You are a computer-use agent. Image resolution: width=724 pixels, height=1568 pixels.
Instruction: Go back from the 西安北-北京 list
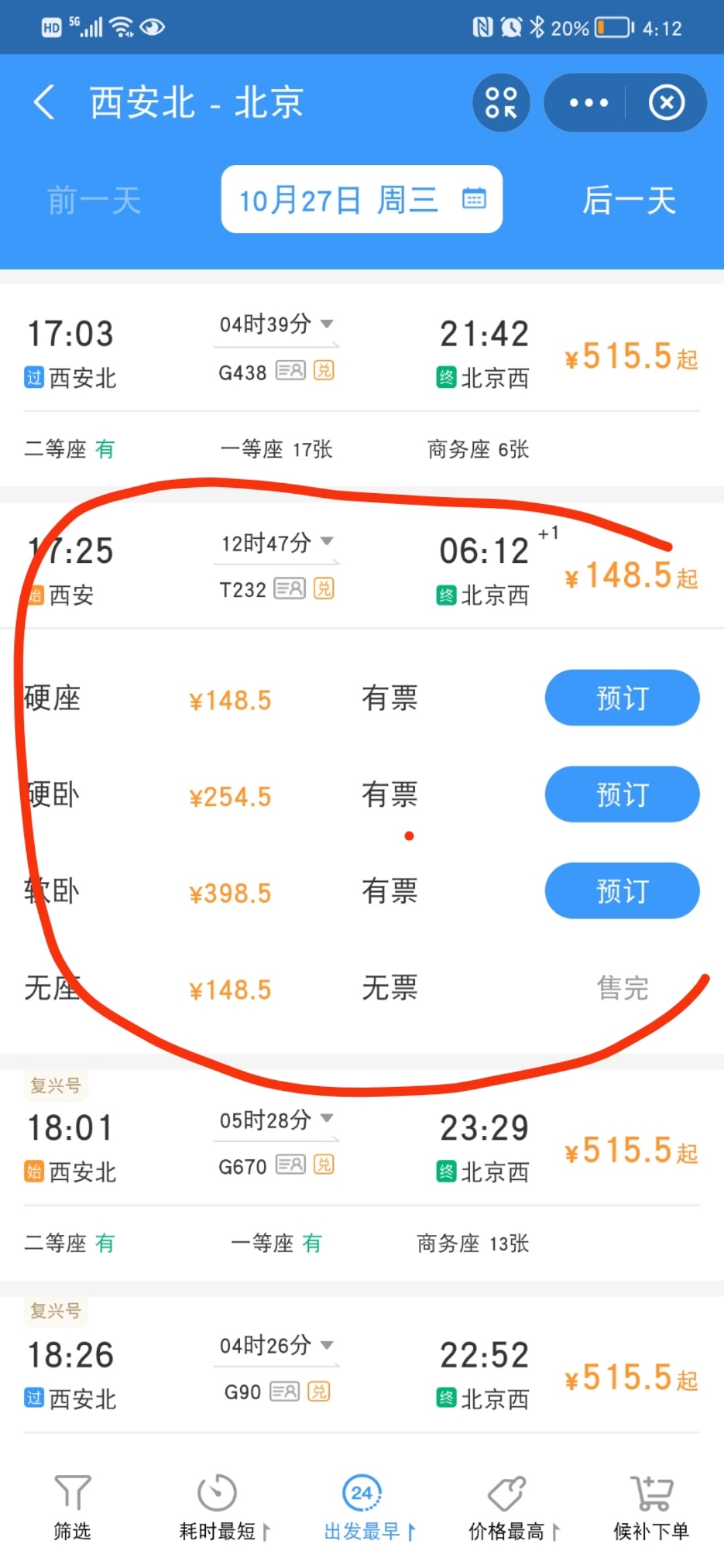[44, 103]
